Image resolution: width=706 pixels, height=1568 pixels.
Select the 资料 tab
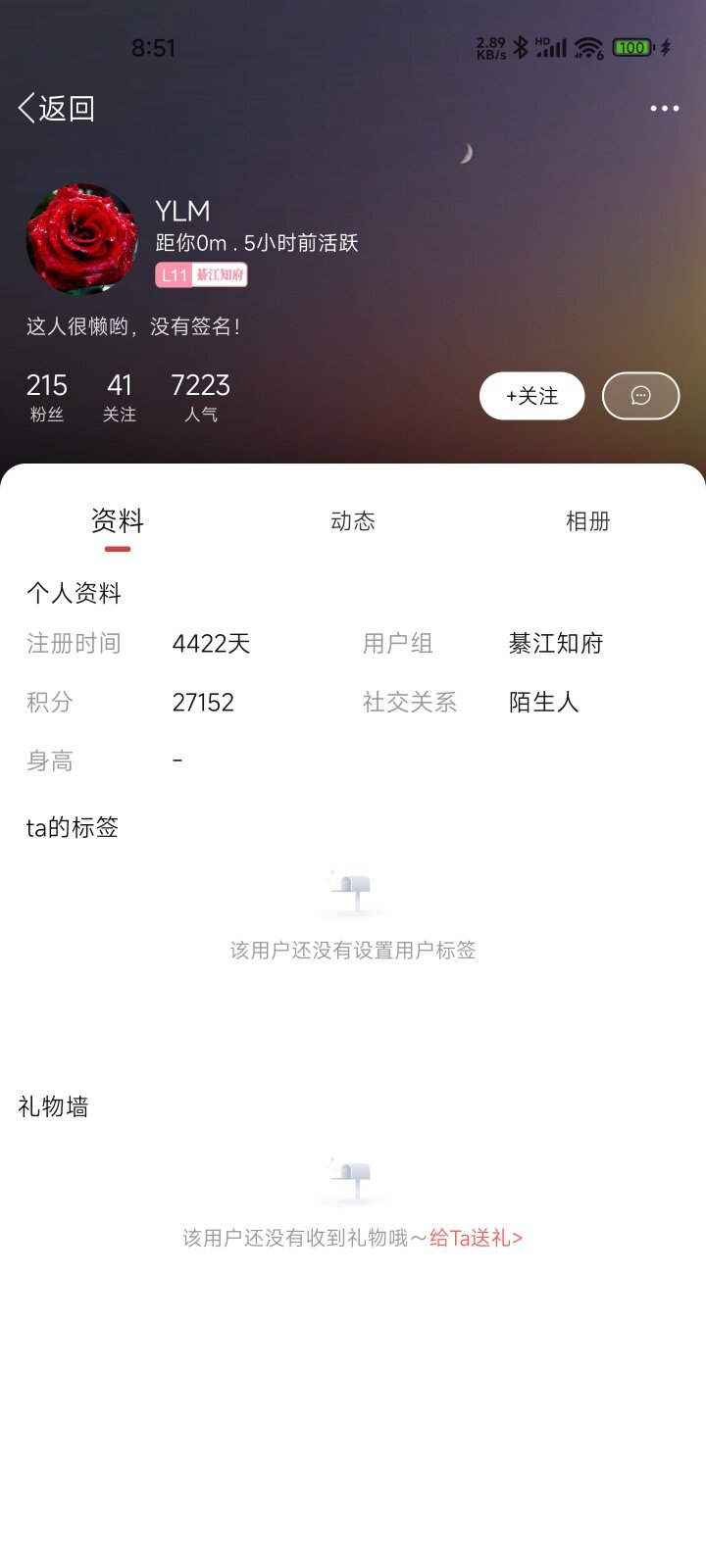click(x=118, y=521)
